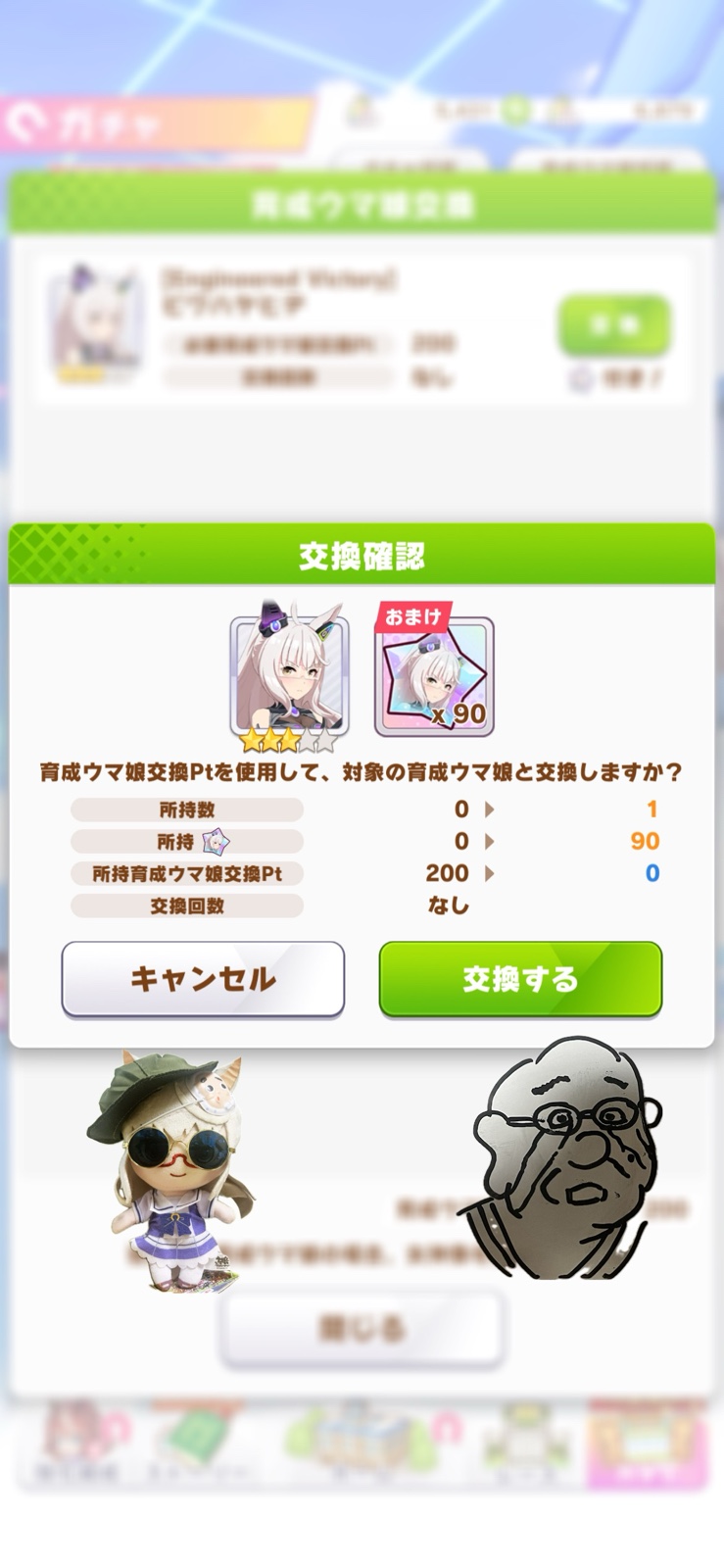Confirm the exchange with 交換する
This screenshot has height=1568, width=724.
coord(520,979)
